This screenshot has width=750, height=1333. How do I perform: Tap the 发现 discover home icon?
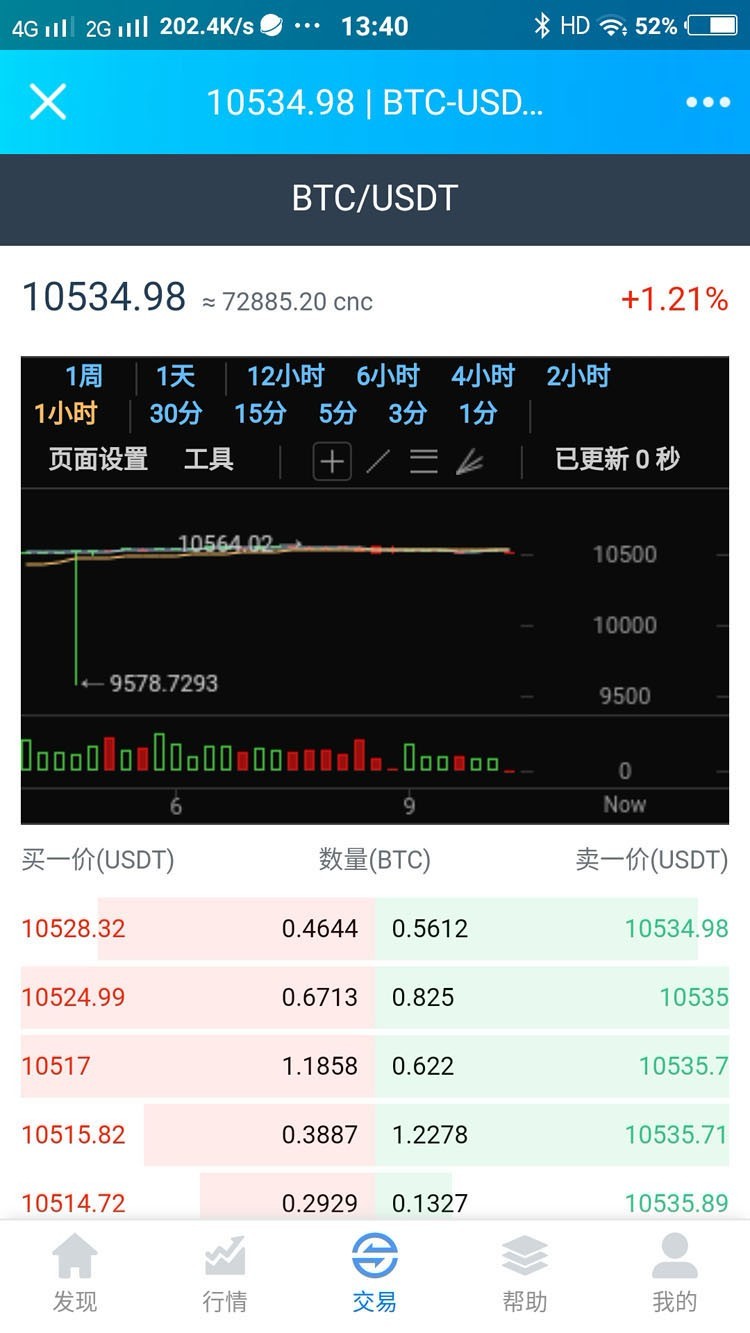pyautogui.click(x=75, y=1270)
